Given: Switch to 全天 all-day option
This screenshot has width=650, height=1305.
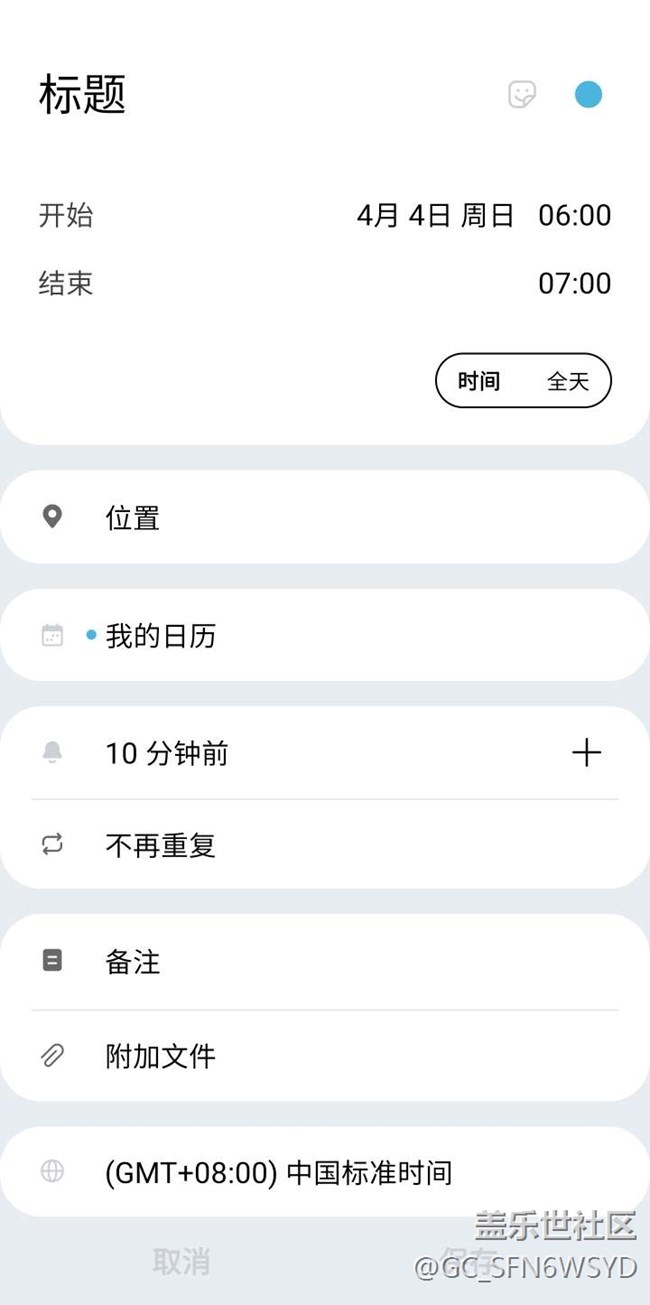Looking at the screenshot, I should [568, 381].
